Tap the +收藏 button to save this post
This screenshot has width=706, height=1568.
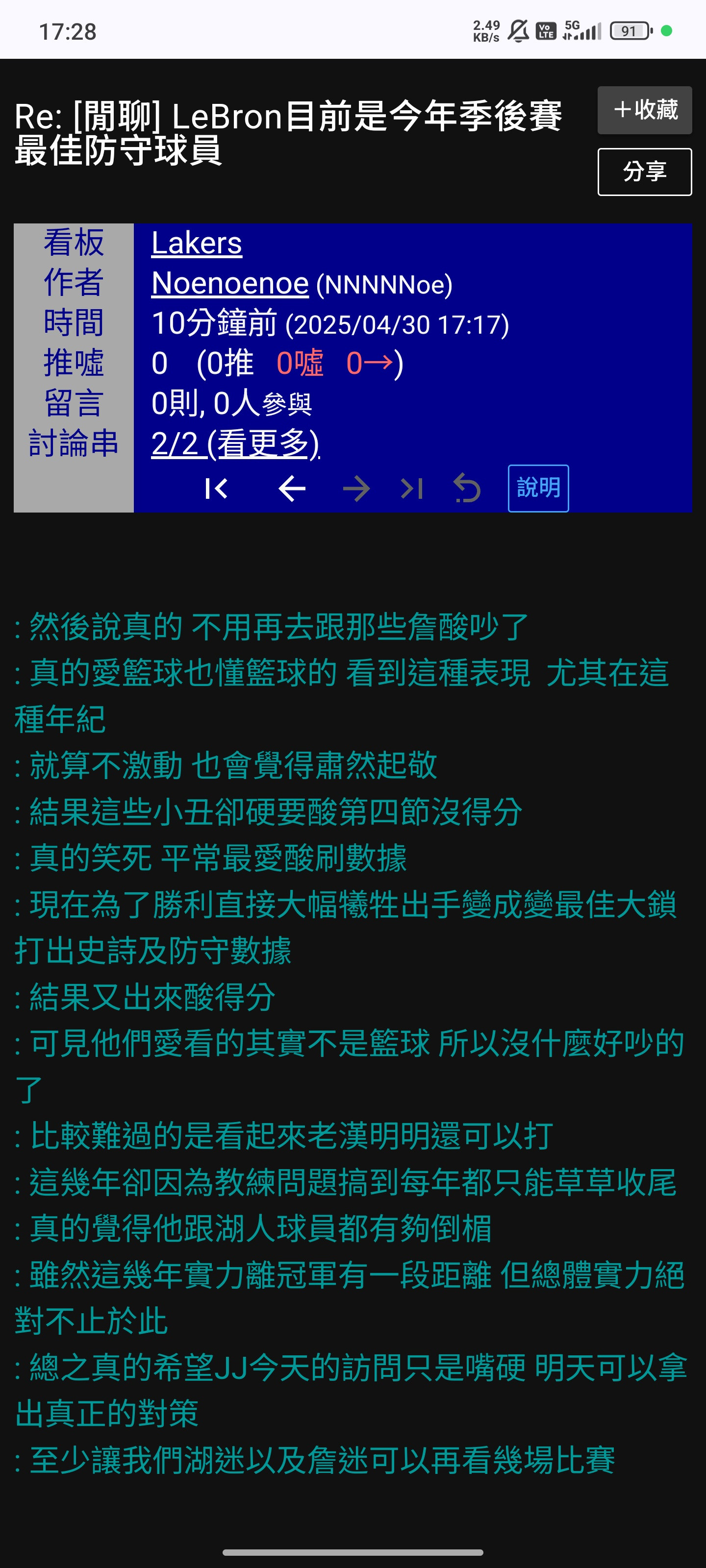pyautogui.click(x=644, y=110)
